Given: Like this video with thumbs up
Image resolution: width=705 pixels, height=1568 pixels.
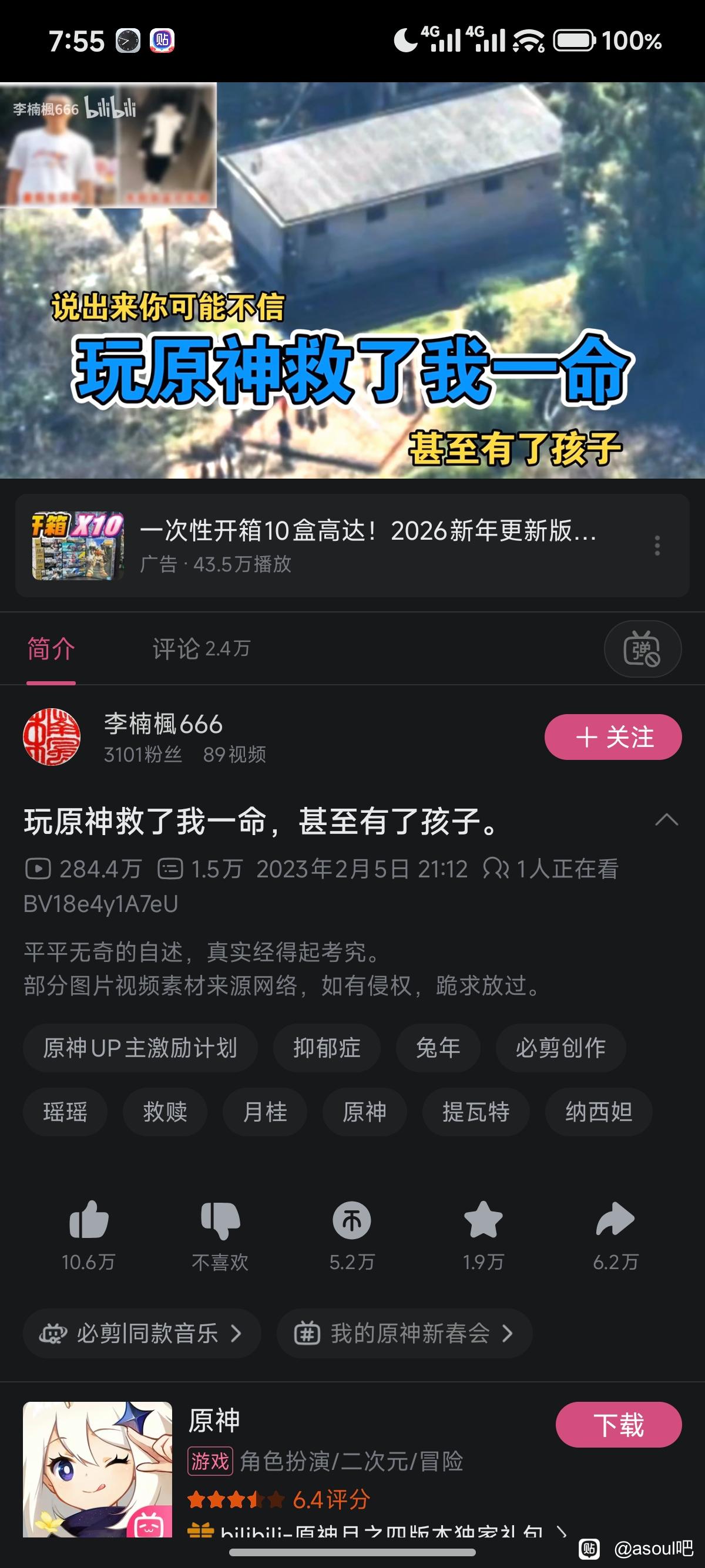Looking at the screenshot, I should pyautogui.click(x=89, y=1220).
